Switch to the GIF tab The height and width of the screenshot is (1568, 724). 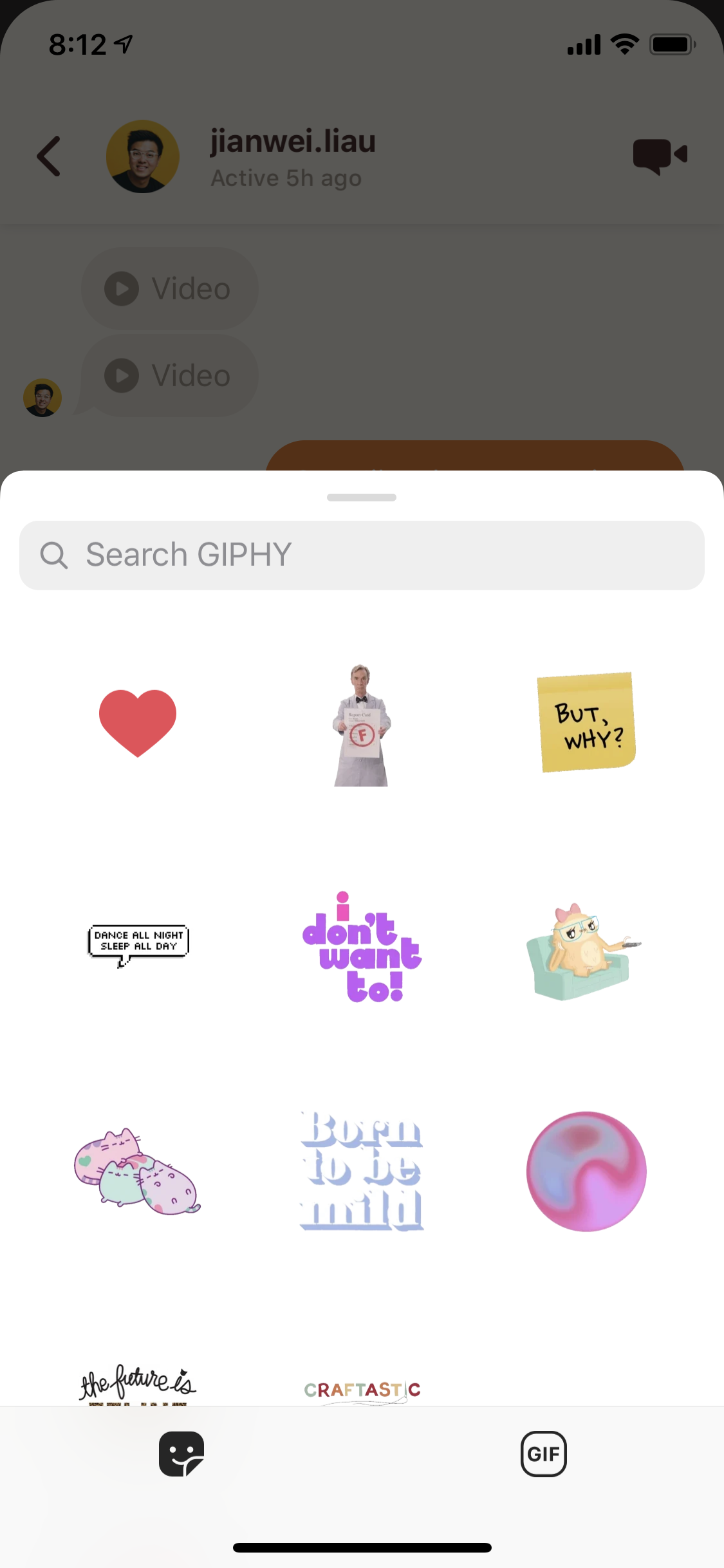[x=544, y=1453]
